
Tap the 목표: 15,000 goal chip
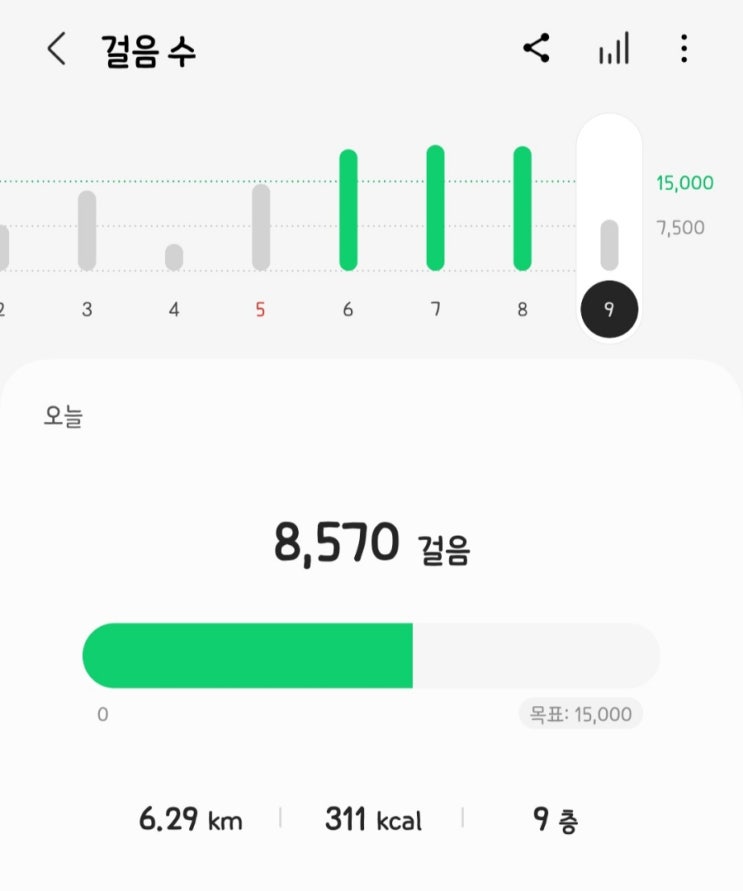(581, 714)
